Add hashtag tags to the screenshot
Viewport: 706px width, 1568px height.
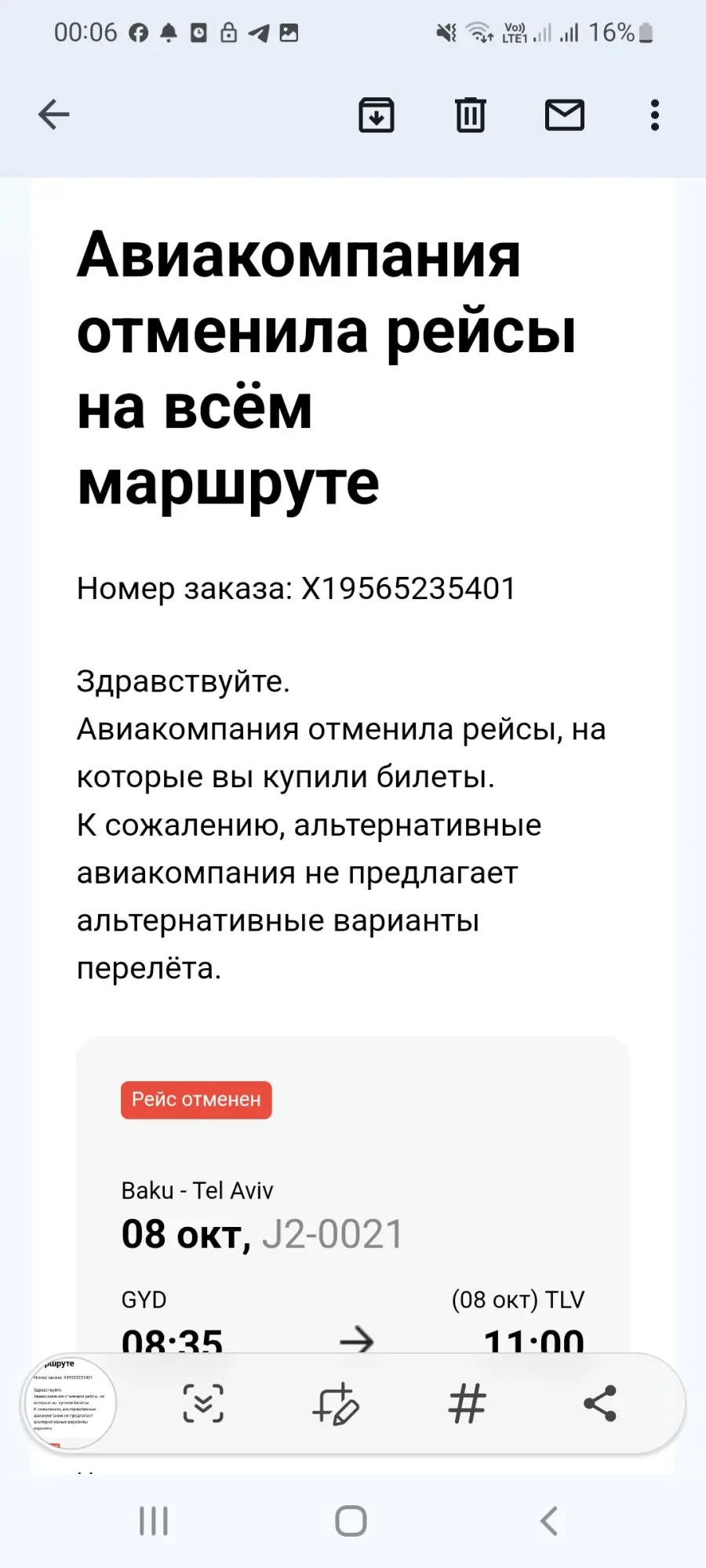coord(468,1403)
